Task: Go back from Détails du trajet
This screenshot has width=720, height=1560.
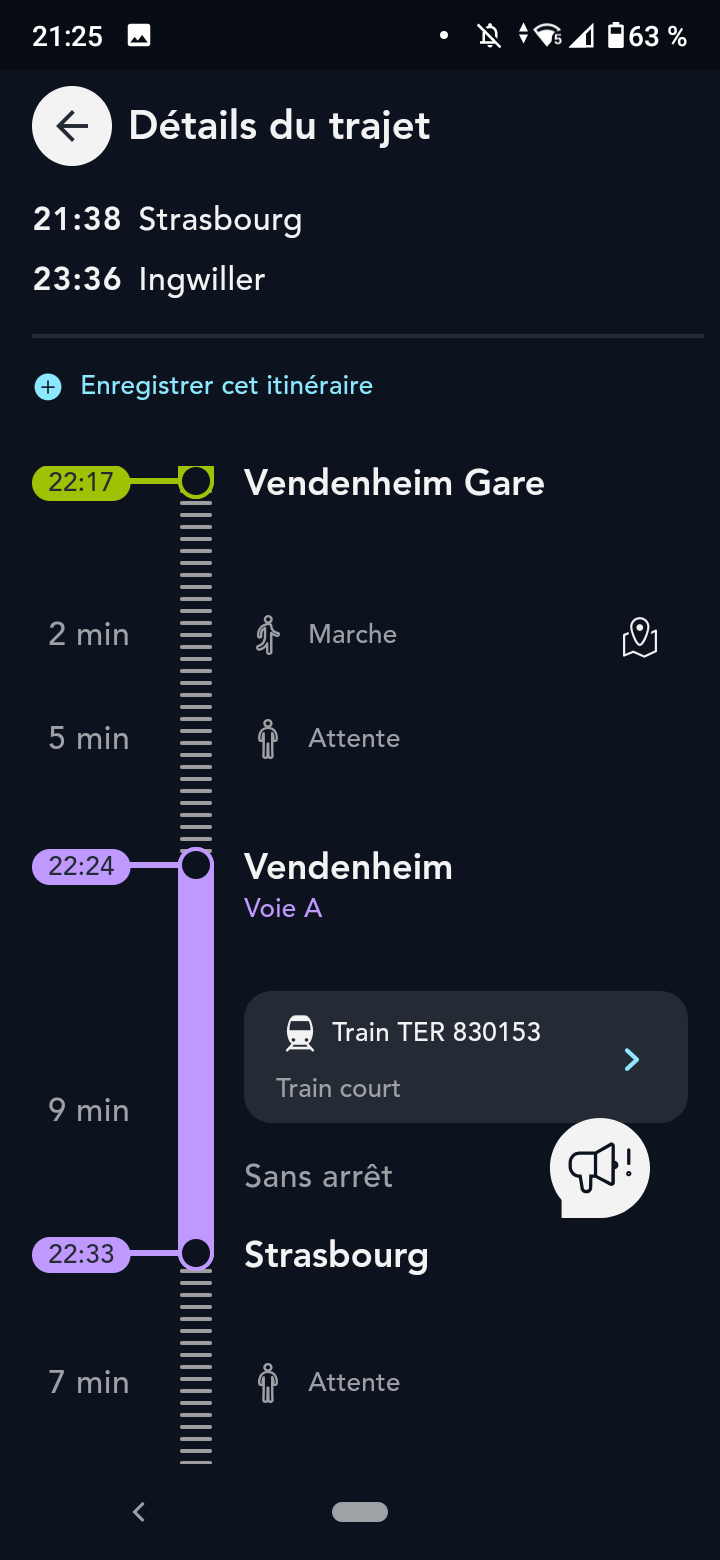Action: coord(72,126)
